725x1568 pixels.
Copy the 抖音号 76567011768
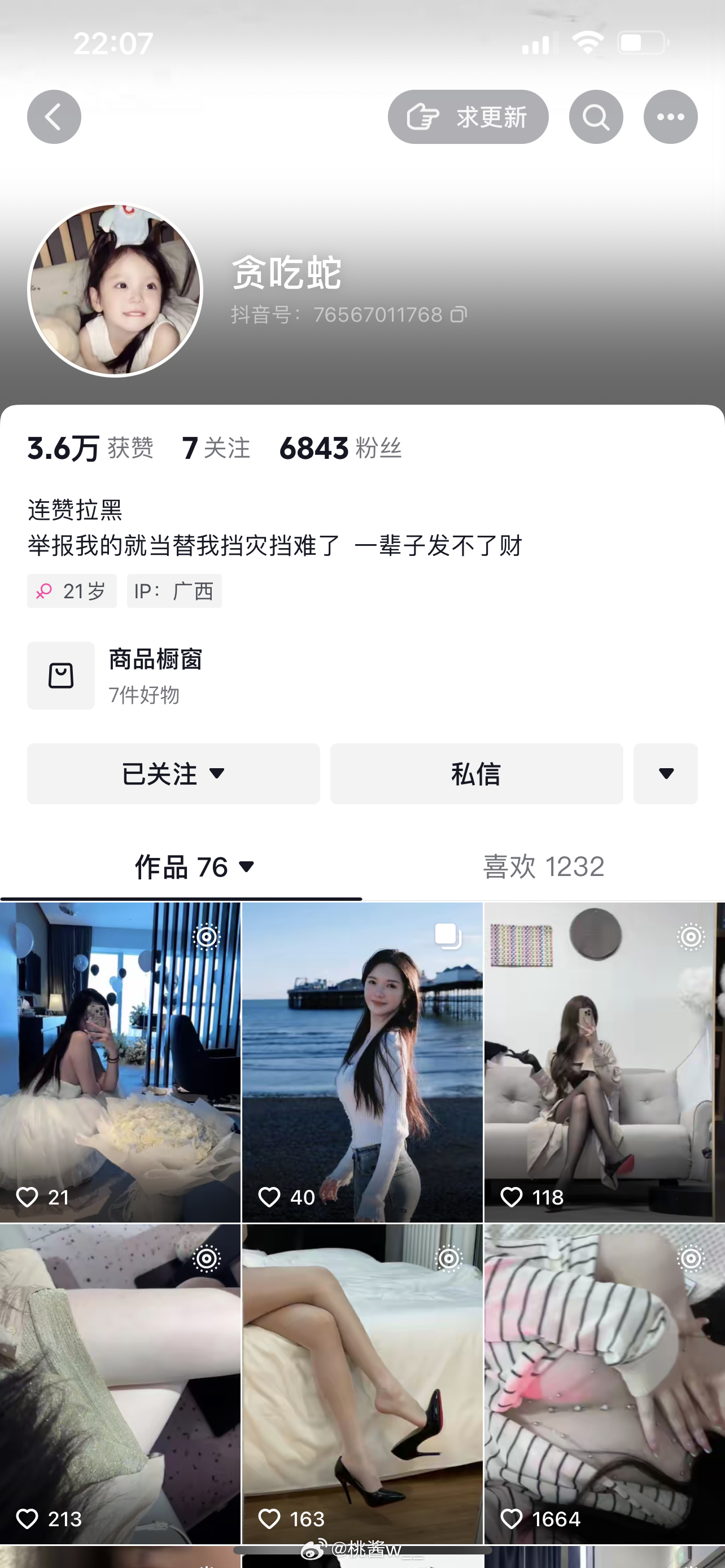point(459,315)
